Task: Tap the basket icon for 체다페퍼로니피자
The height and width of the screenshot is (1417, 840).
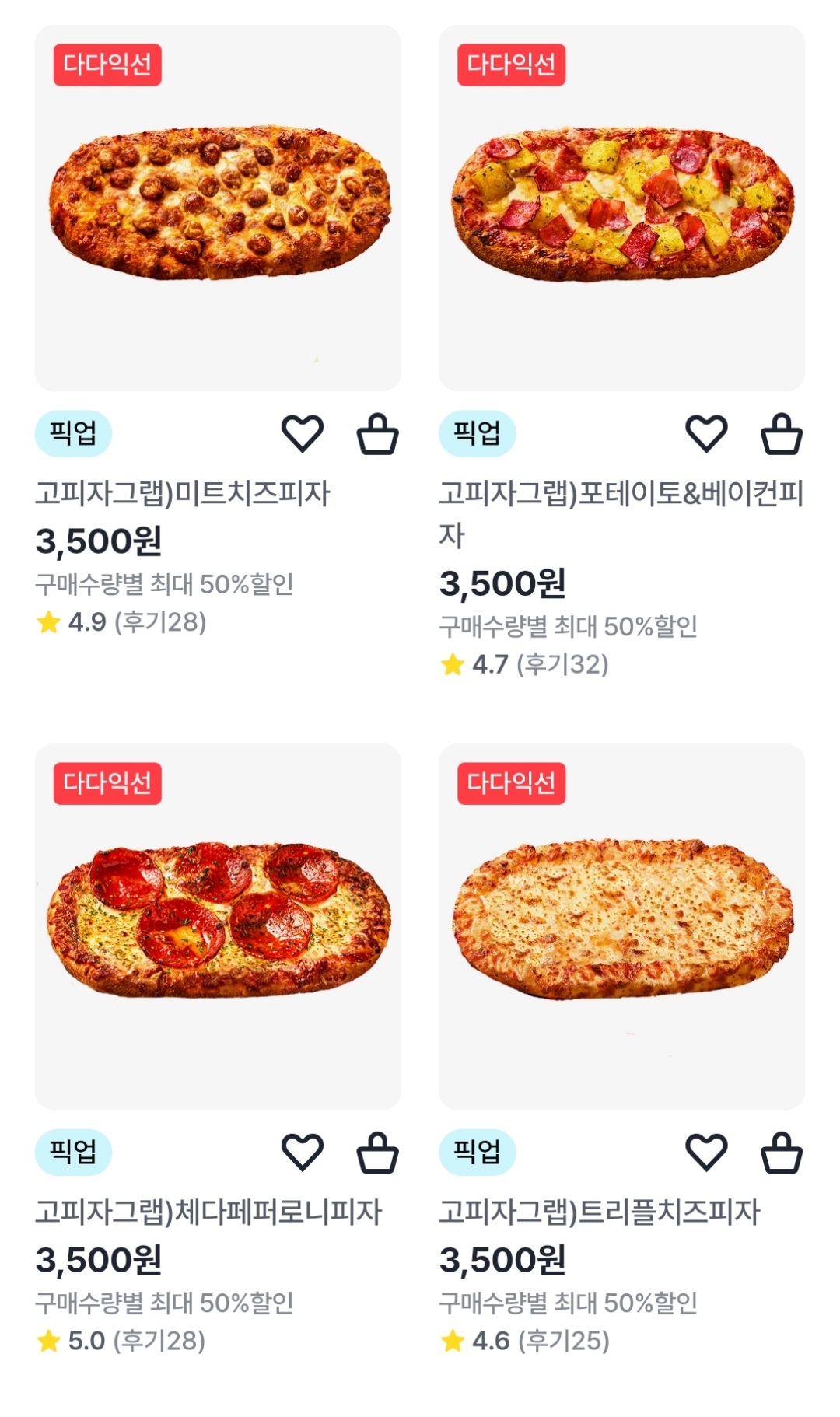Action: point(377,1153)
